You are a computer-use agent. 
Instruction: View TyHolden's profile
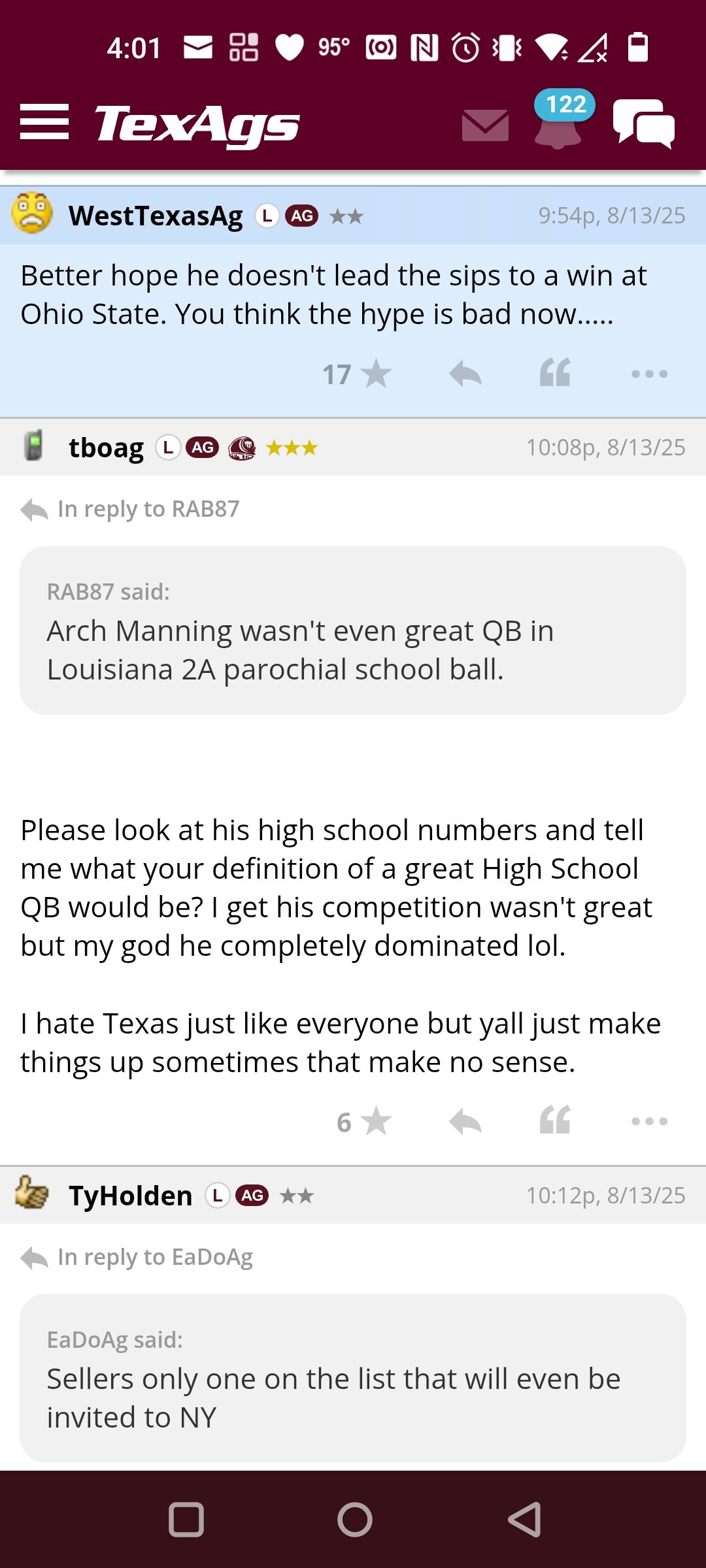(x=131, y=1196)
